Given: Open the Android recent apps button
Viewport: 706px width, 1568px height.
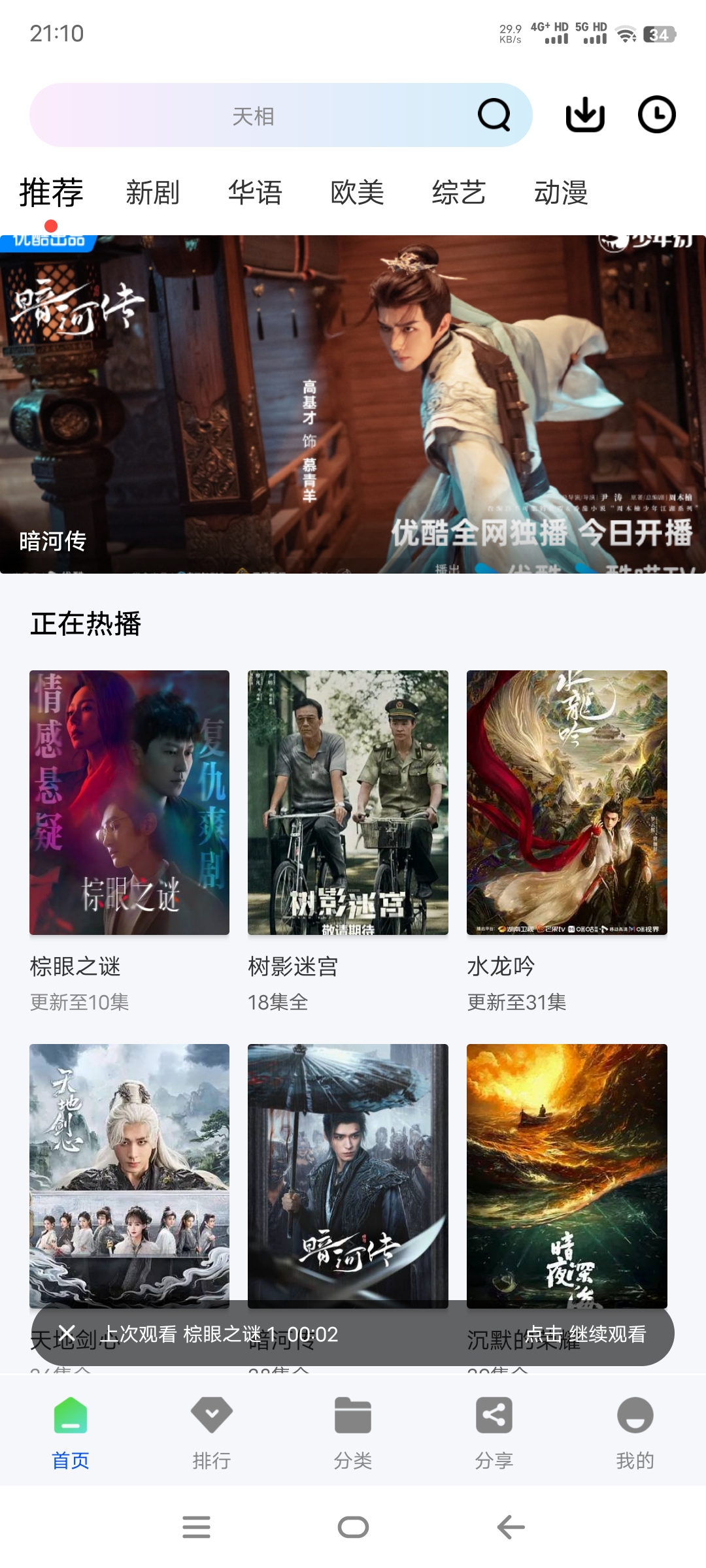Looking at the screenshot, I should 196,1527.
